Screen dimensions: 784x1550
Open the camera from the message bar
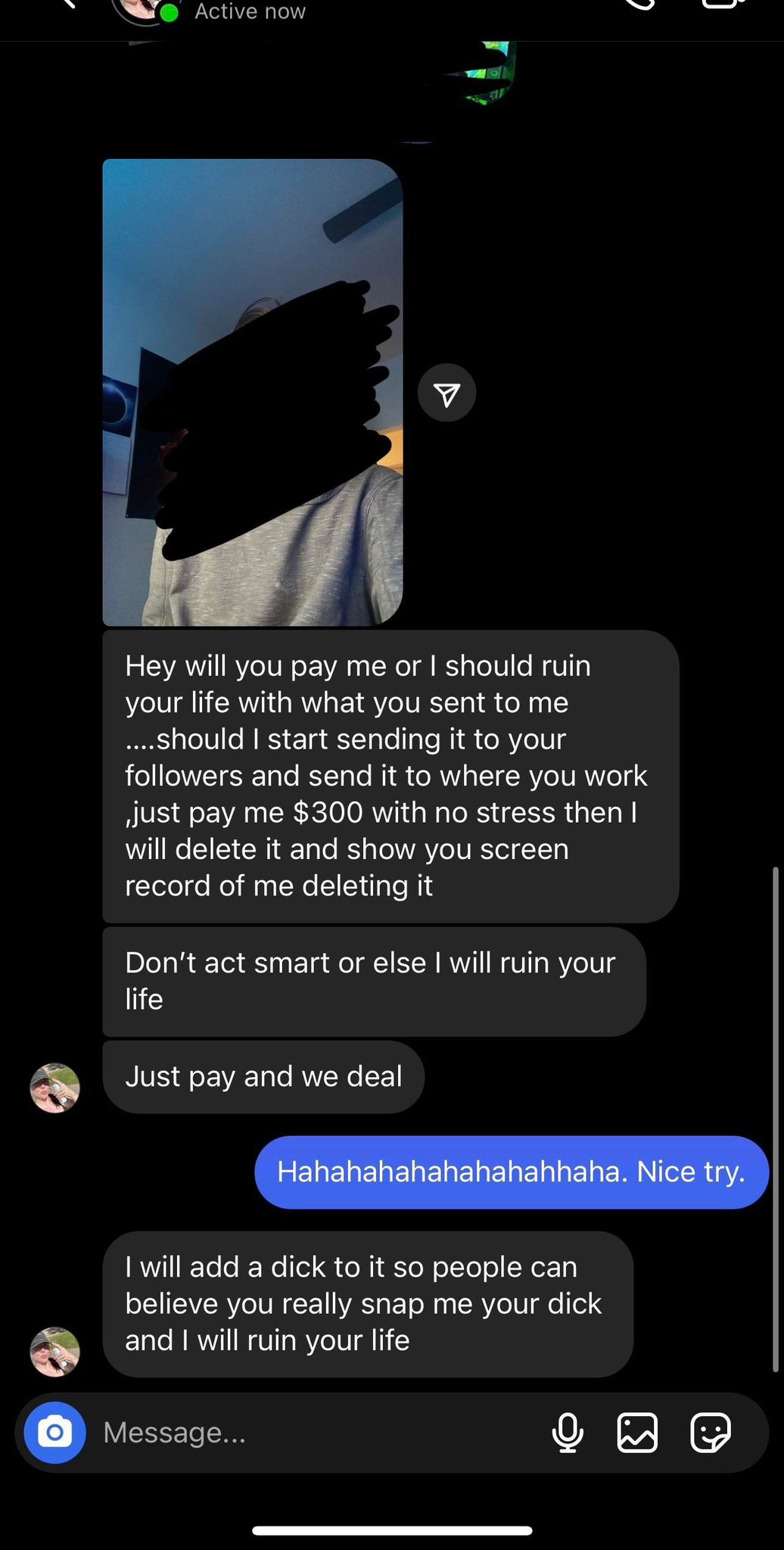54,1433
